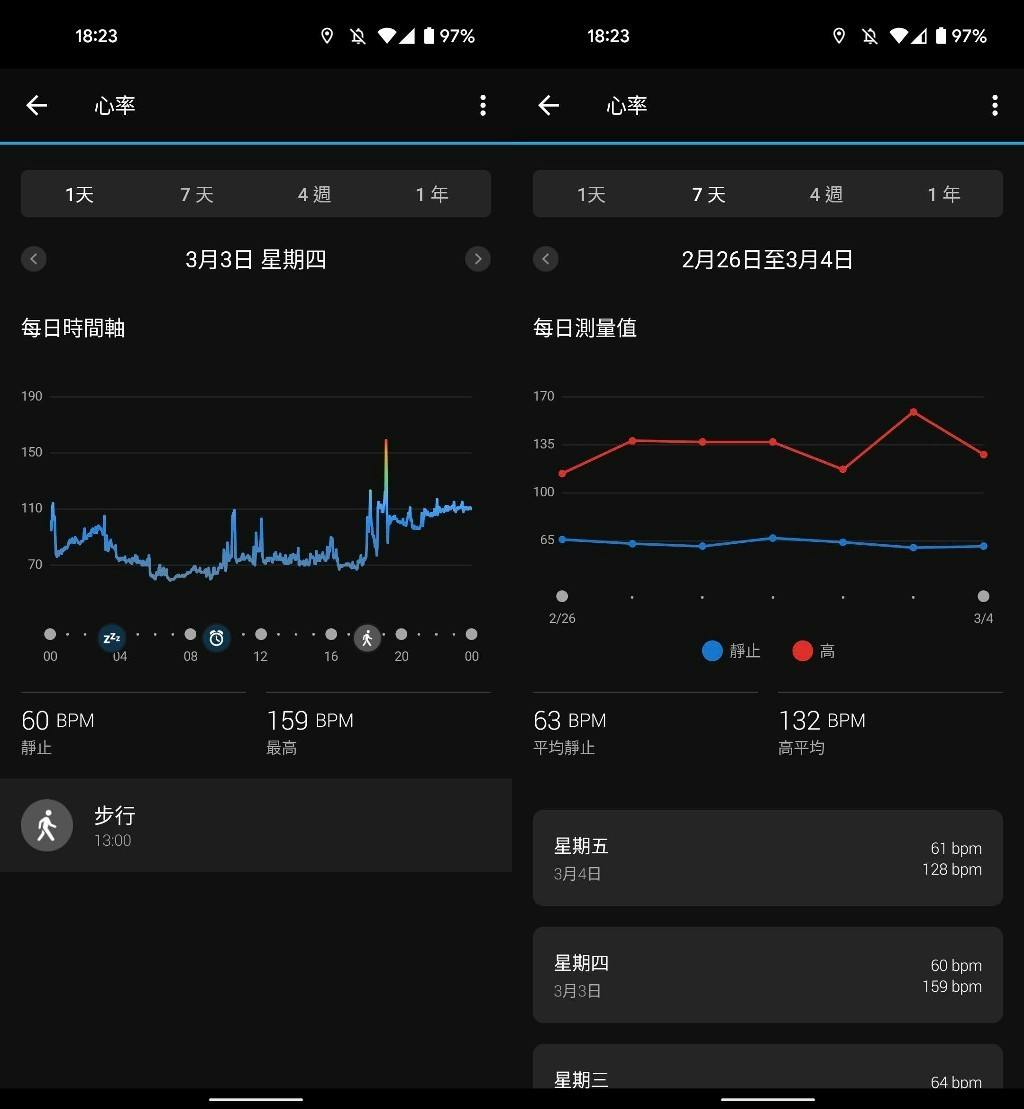Viewport: 1024px width, 1109px height.
Task: Switch to 7天 tab on the 3月3日 screen
Action: (197, 194)
